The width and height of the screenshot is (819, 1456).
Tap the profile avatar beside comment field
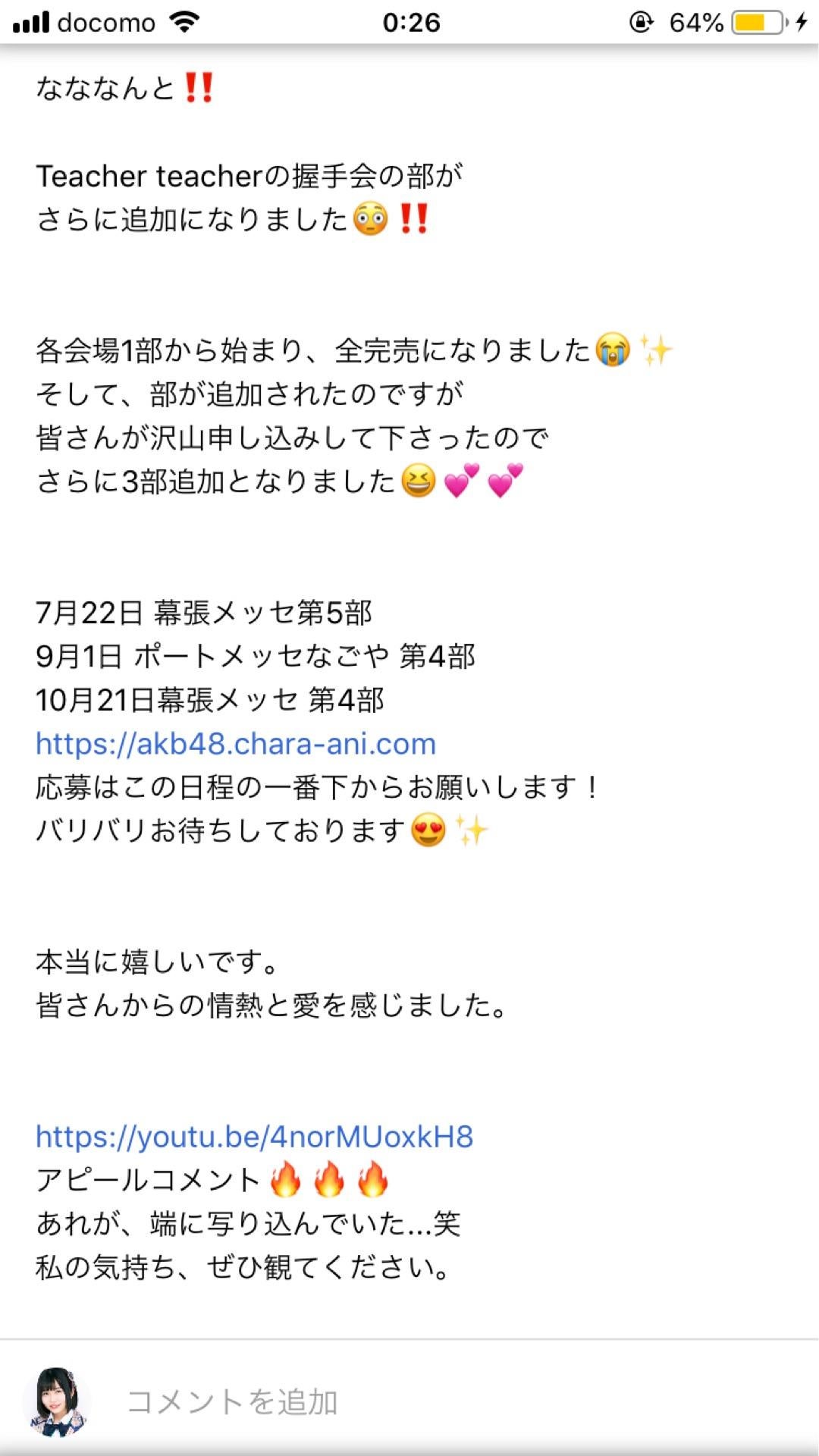tap(58, 1402)
